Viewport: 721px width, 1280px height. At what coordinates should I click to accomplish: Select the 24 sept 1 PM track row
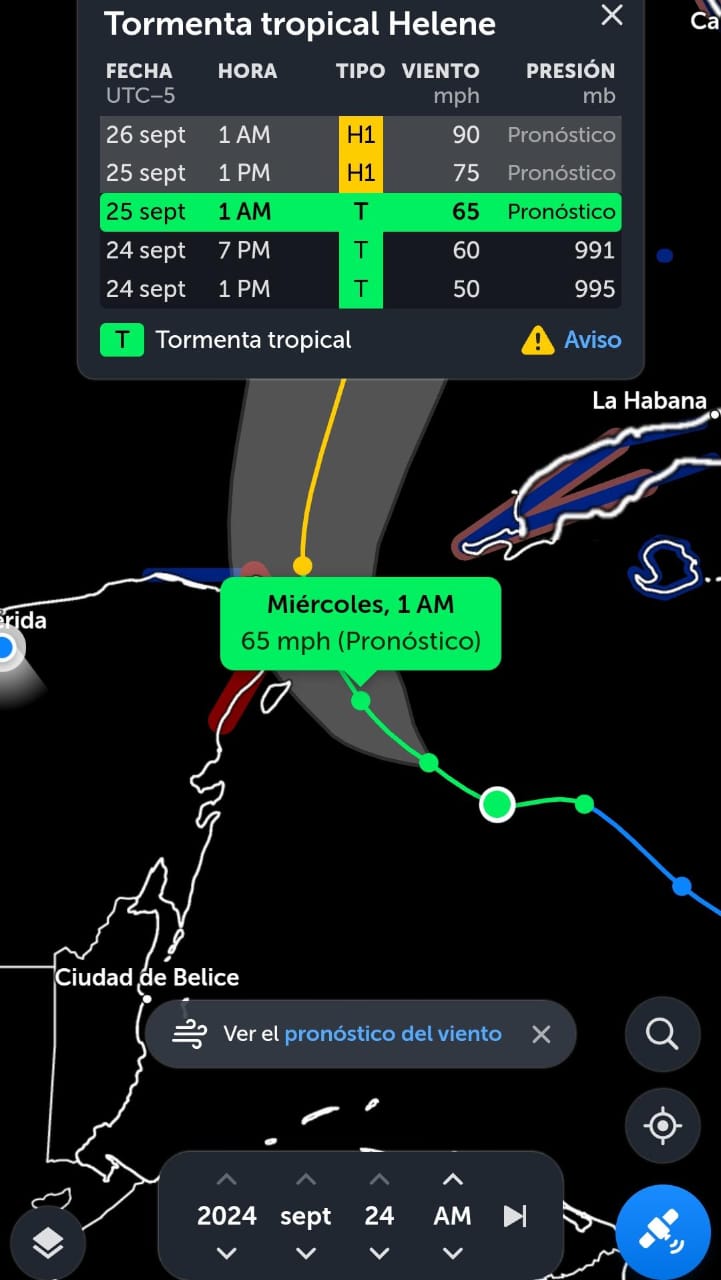point(360,289)
